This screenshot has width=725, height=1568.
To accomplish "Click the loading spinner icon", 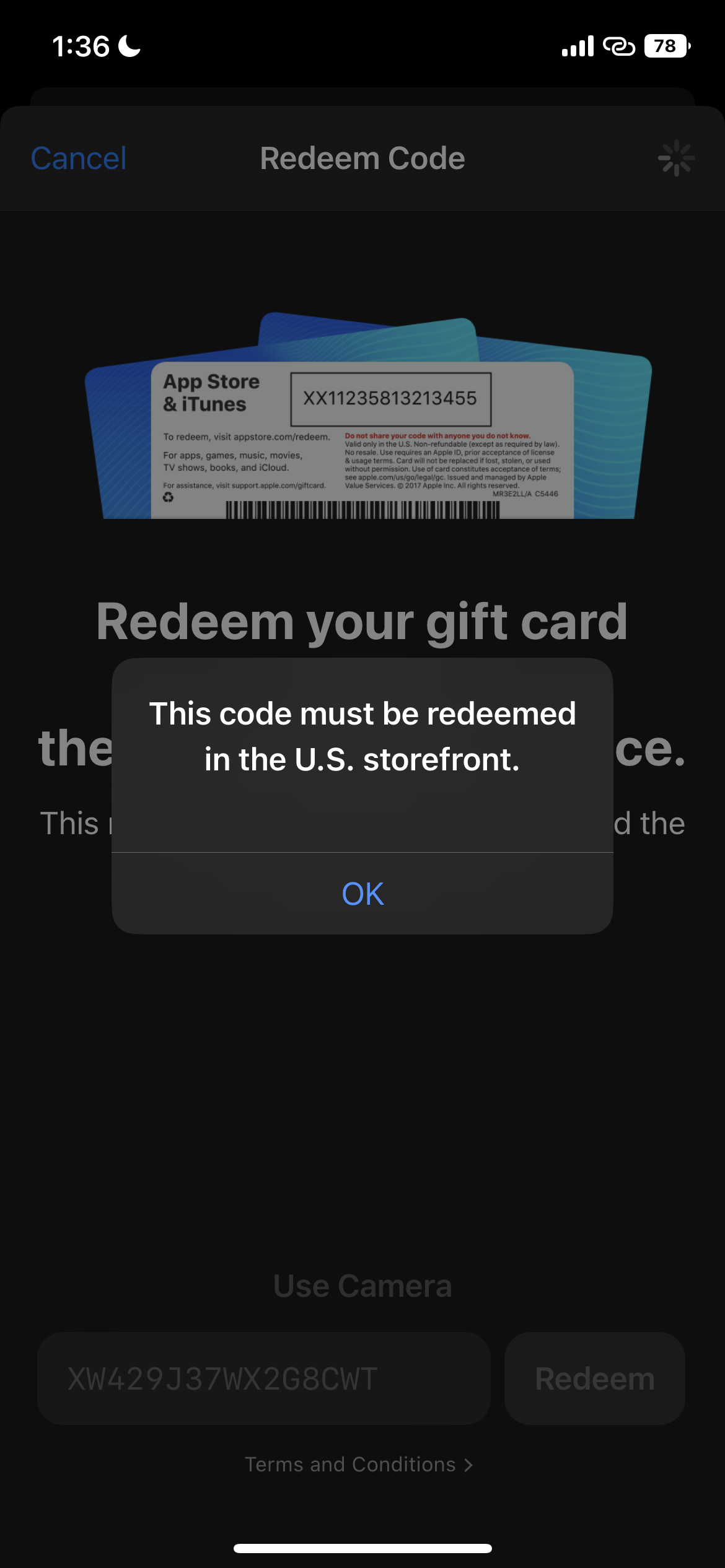I will pyautogui.click(x=675, y=157).
